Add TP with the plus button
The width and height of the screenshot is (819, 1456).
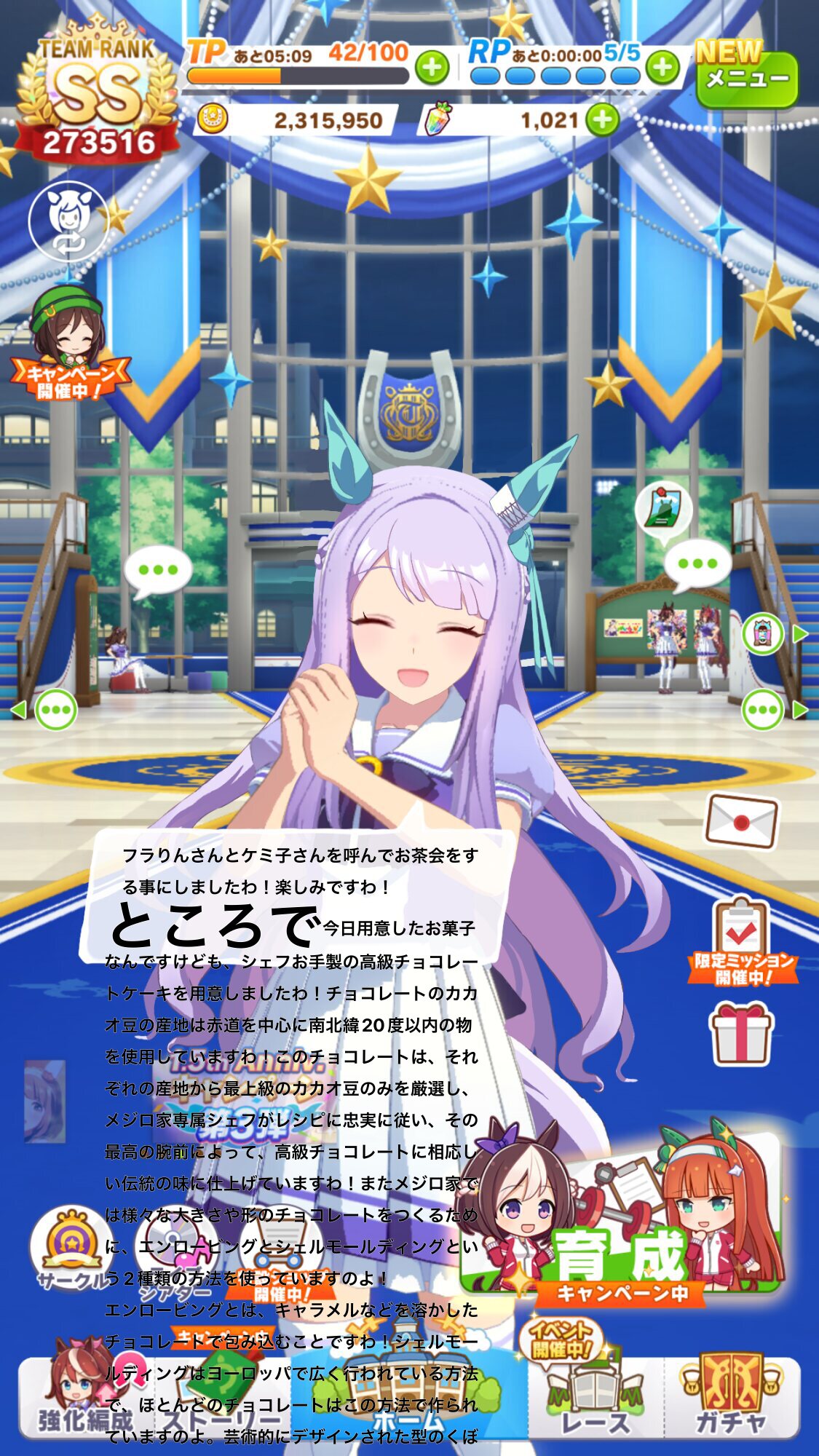point(432,68)
